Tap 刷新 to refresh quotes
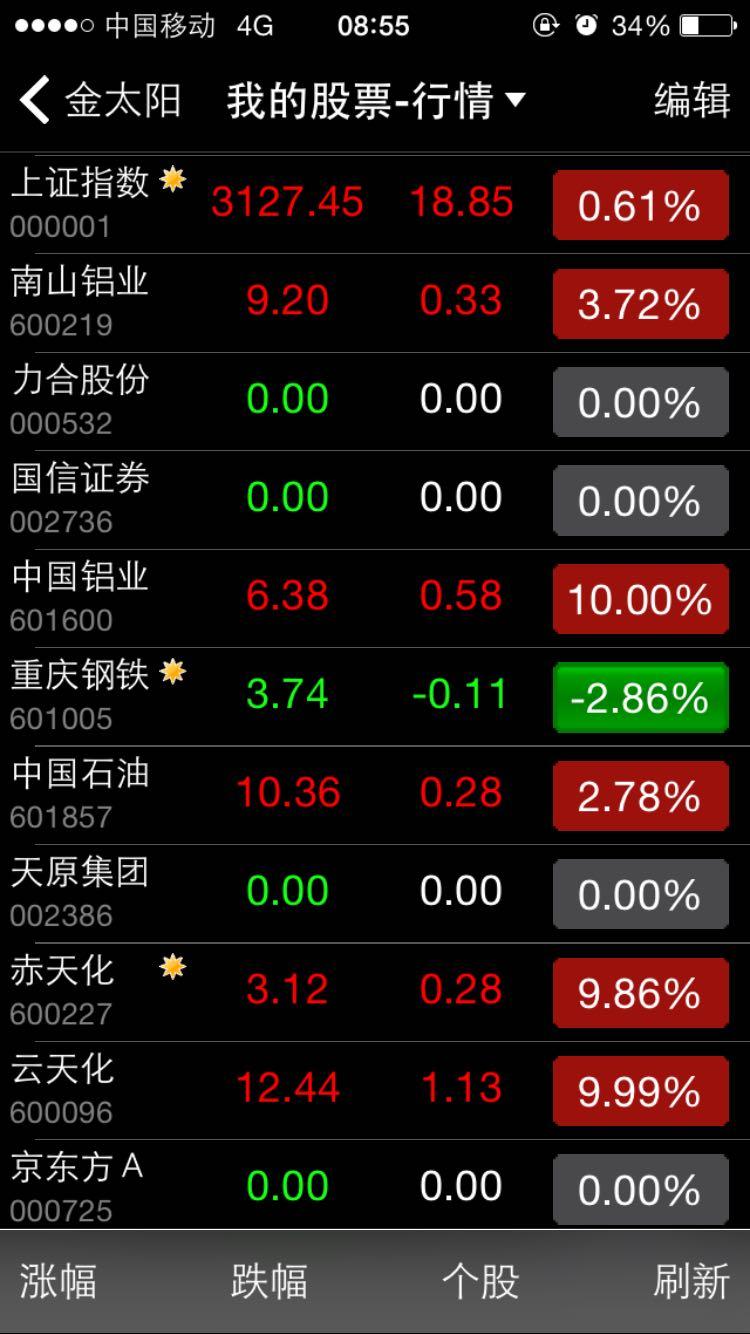The image size is (750, 1334). point(692,1282)
